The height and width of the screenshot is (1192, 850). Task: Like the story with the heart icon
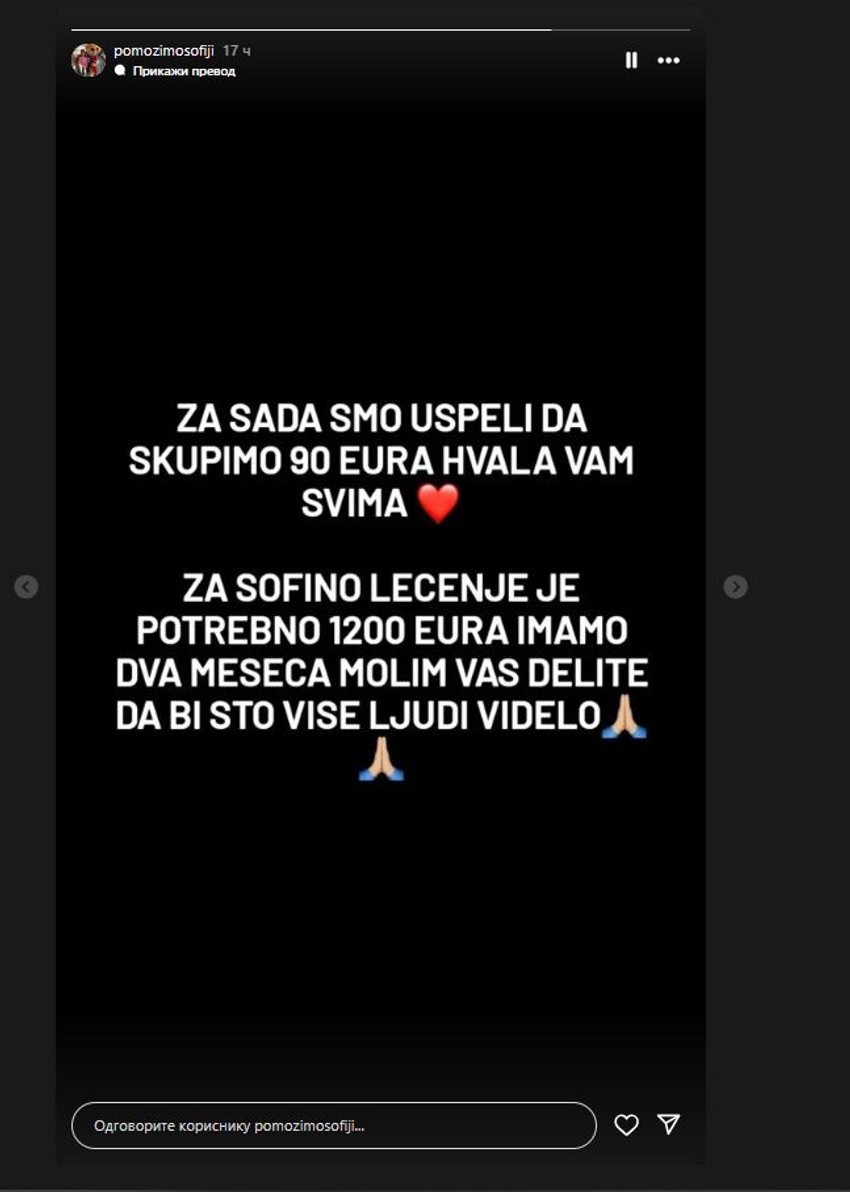pyautogui.click(x=625, y=1124)
